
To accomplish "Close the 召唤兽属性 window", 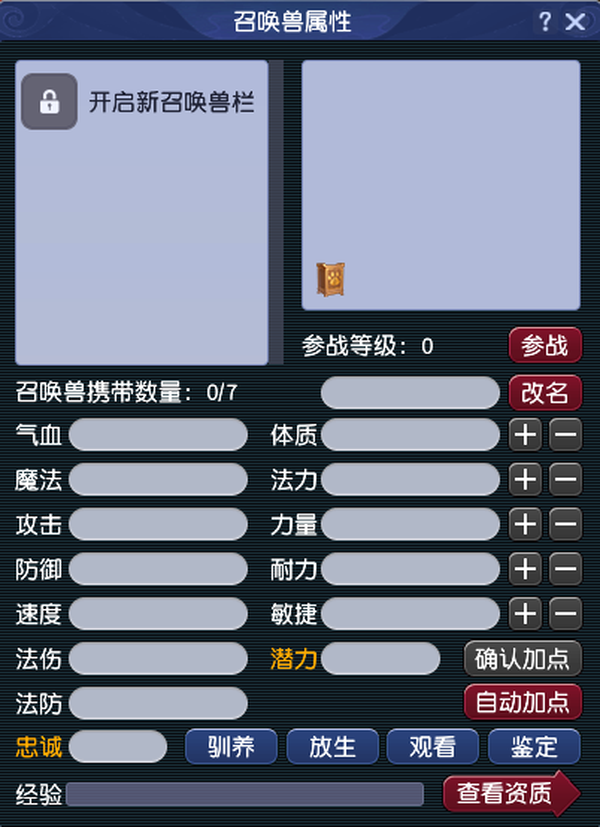I will [x=574, y=22].
